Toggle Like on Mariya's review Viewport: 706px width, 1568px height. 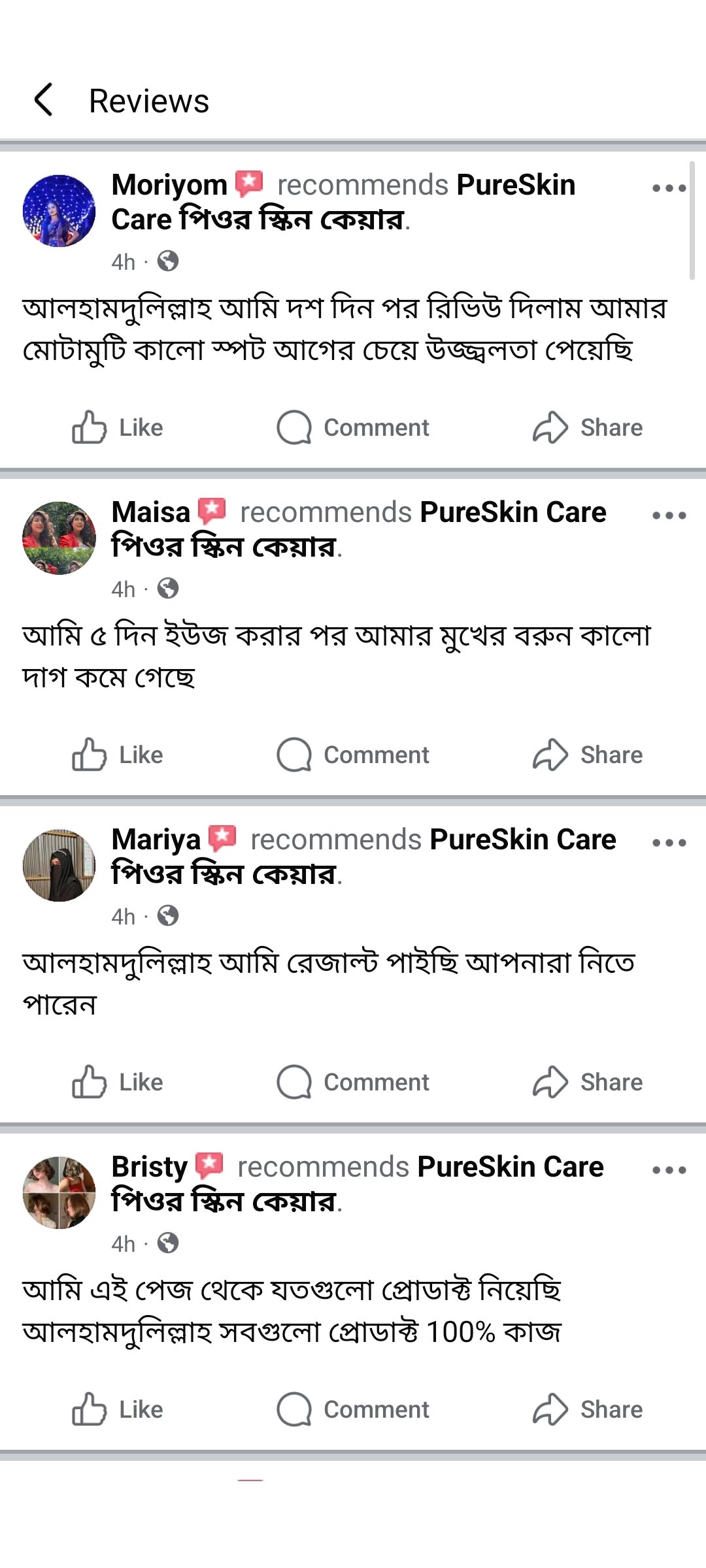point(116,1081)
